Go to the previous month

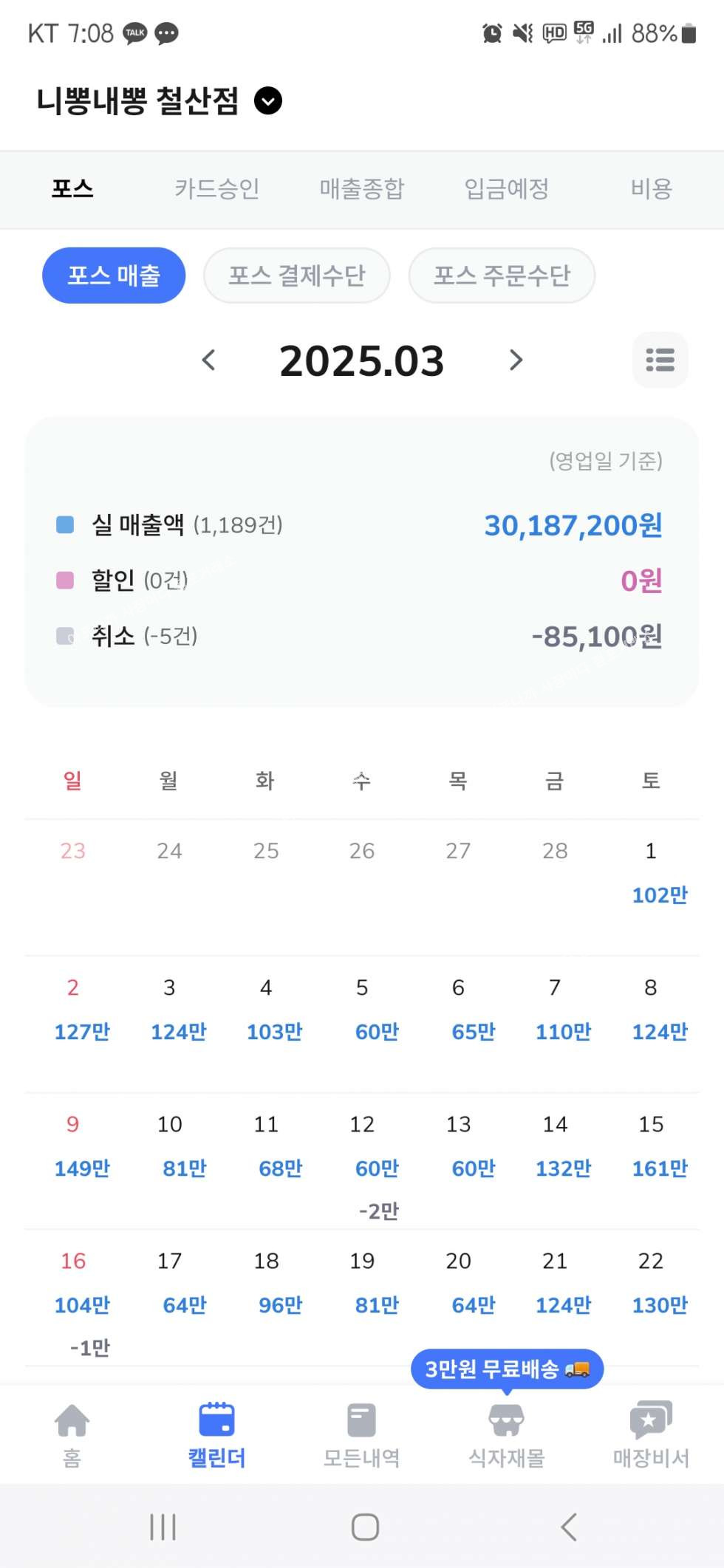209,360
